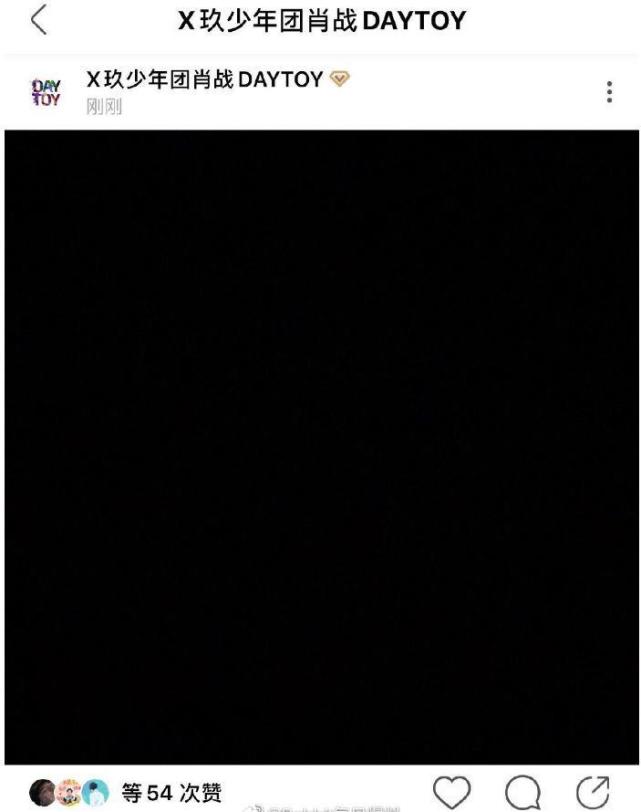Go back using the top-left arrow
This screenshot has height=812, width=641.
38,20
